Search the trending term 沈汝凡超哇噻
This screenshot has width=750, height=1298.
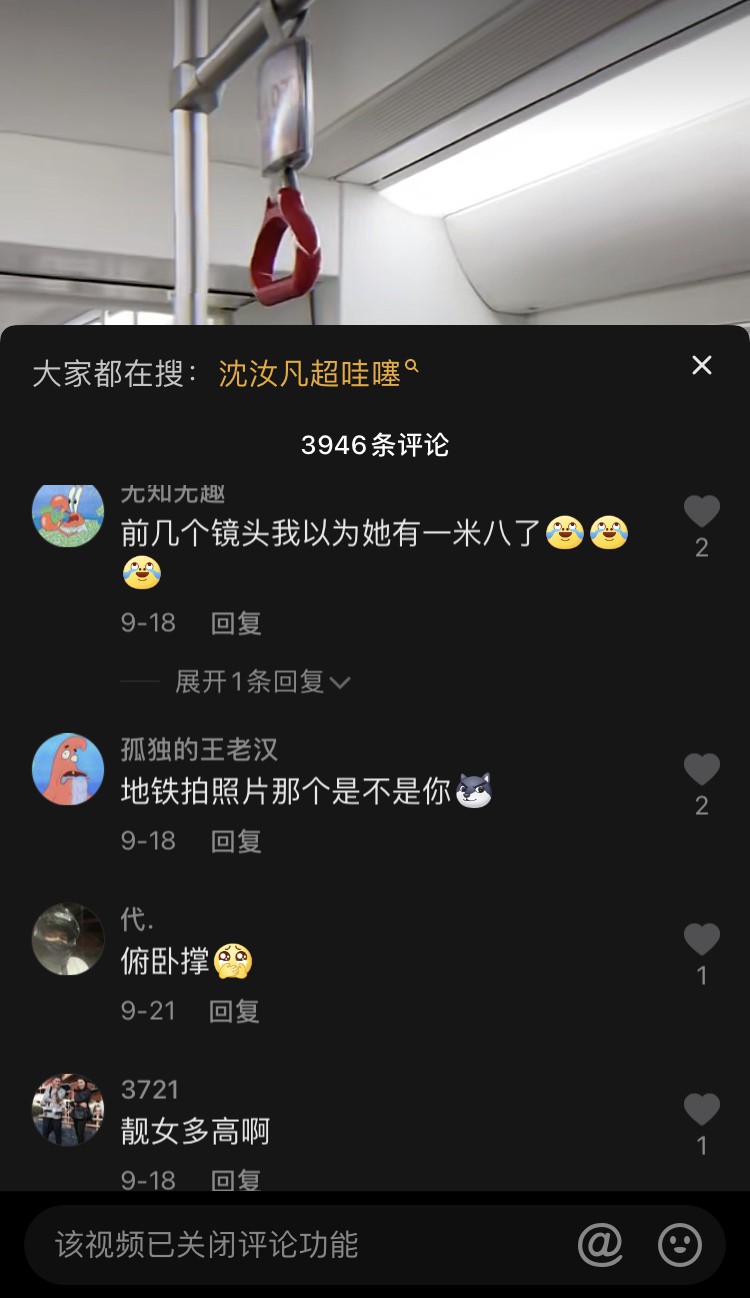(310, 374)
